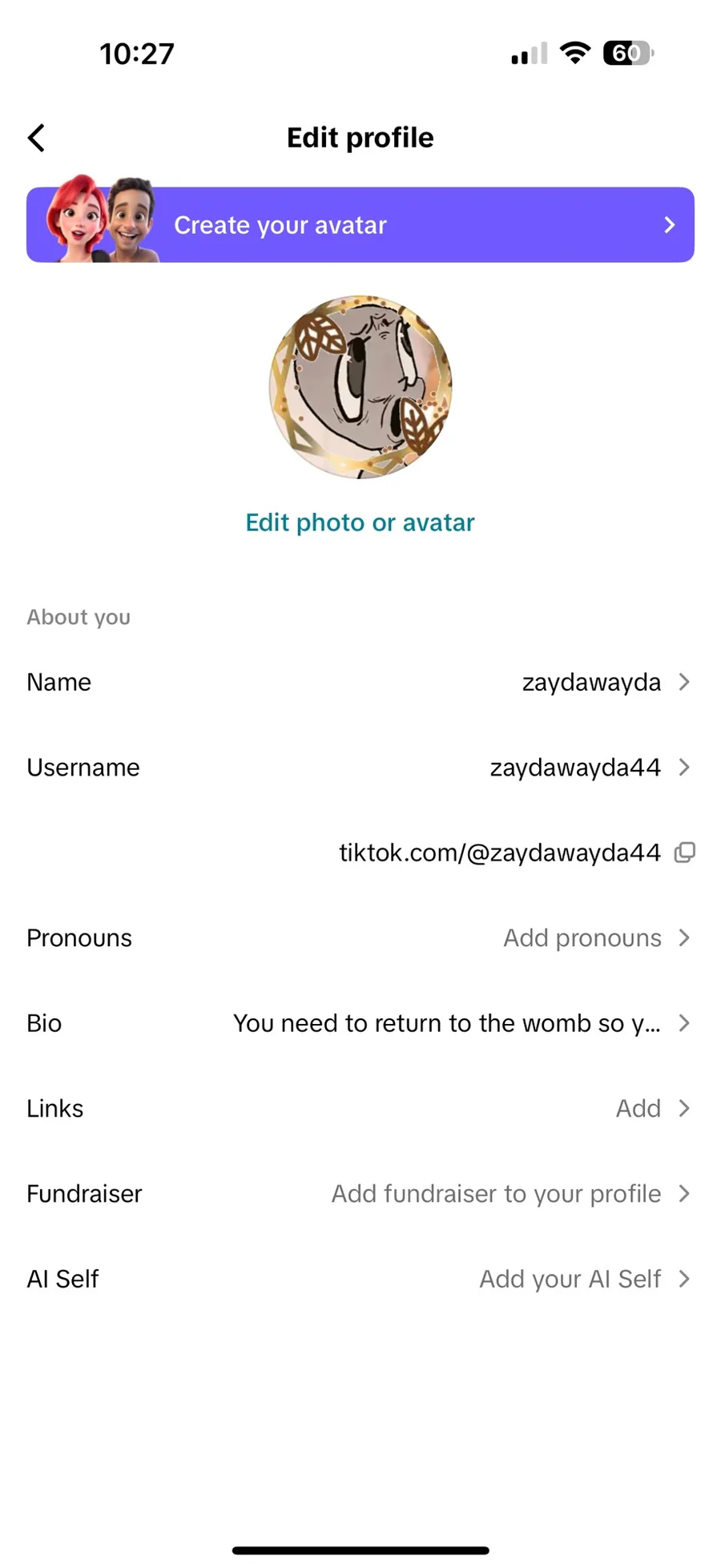Open the Create your avatar banner

point(360,225)
